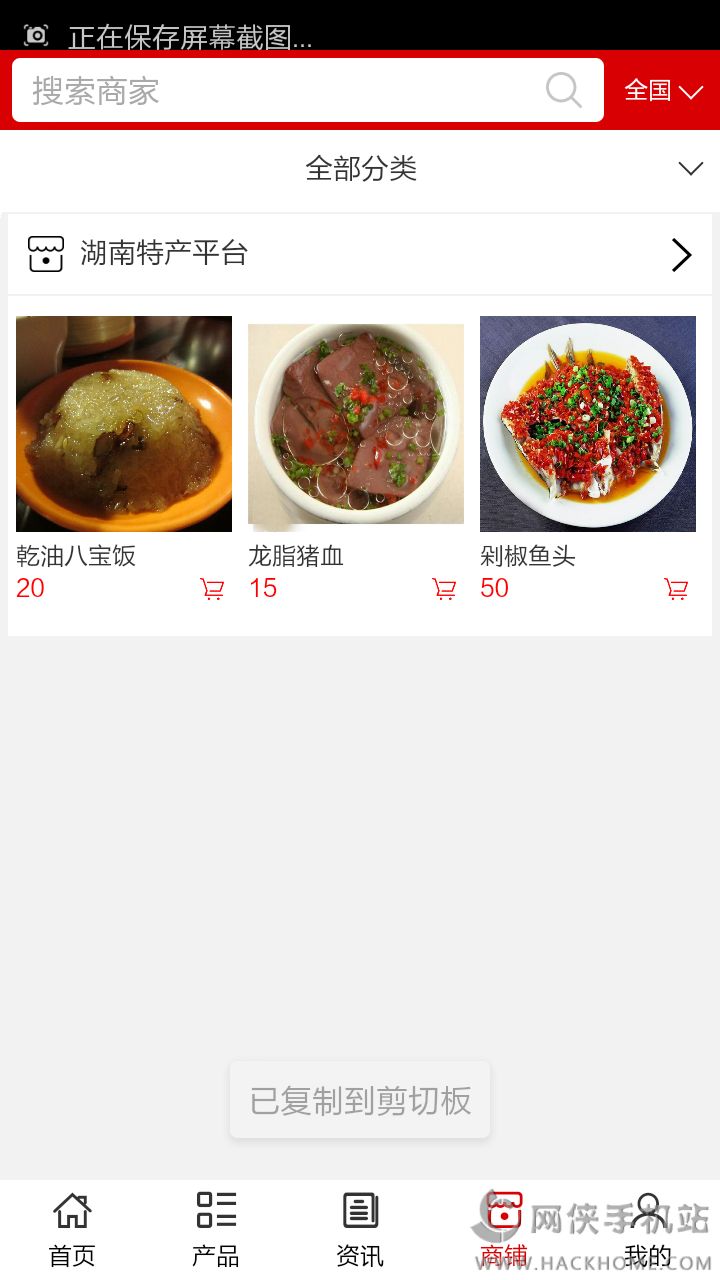Tap the magnifier search icon

click(564, 91)
